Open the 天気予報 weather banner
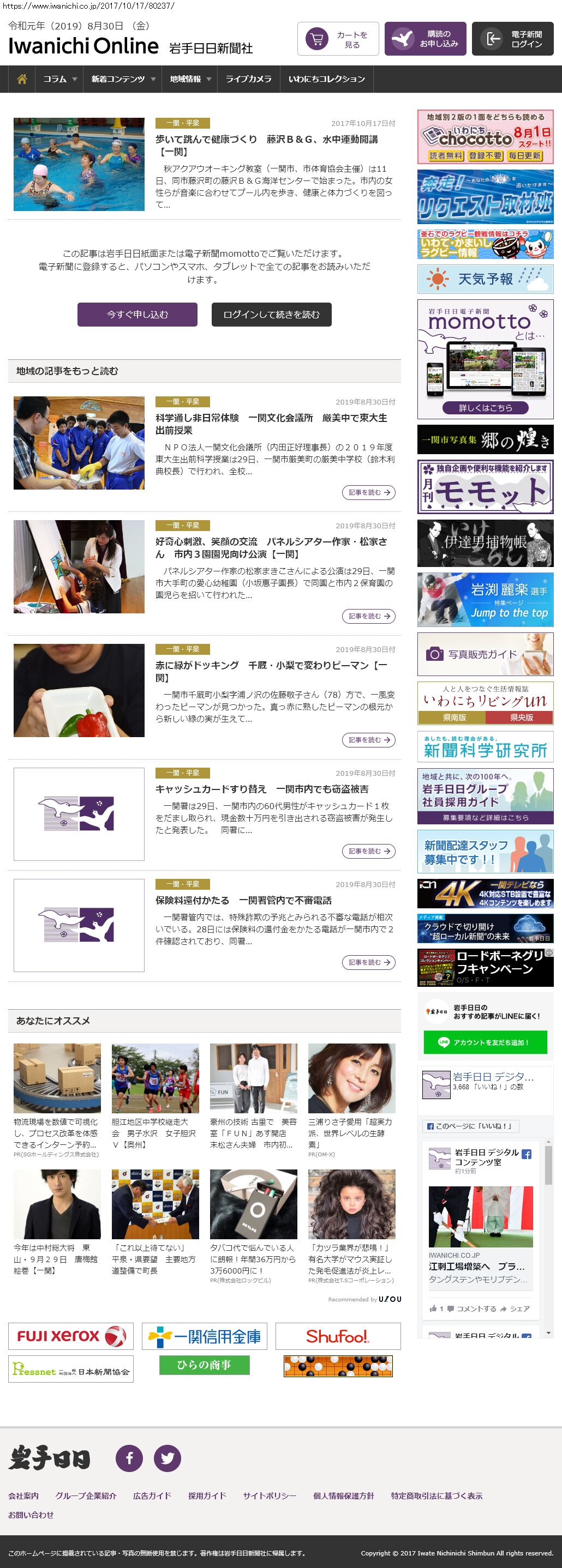This screenshot has height=1568, width=562. [x=485, y=279]
